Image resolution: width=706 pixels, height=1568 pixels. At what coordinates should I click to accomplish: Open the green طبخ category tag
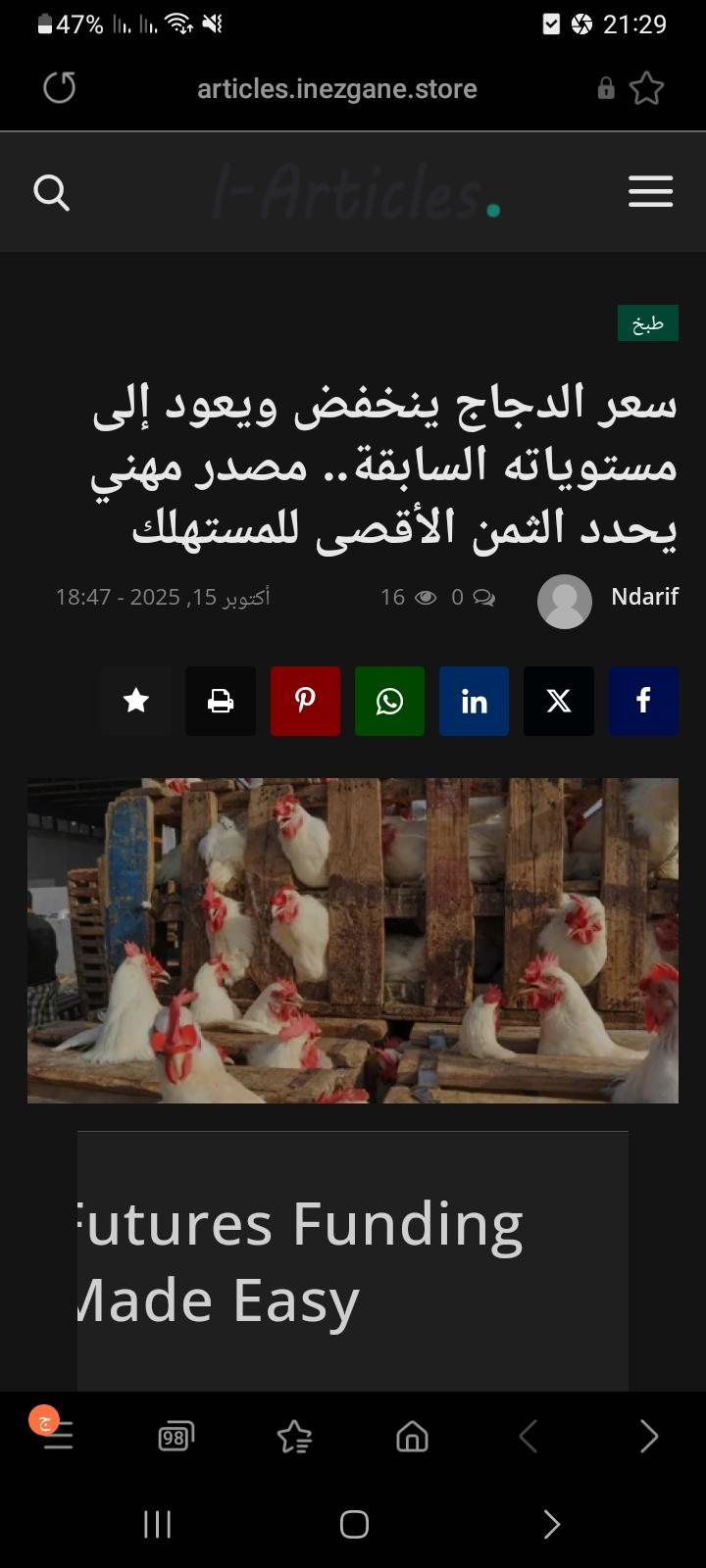coord(647,323)
